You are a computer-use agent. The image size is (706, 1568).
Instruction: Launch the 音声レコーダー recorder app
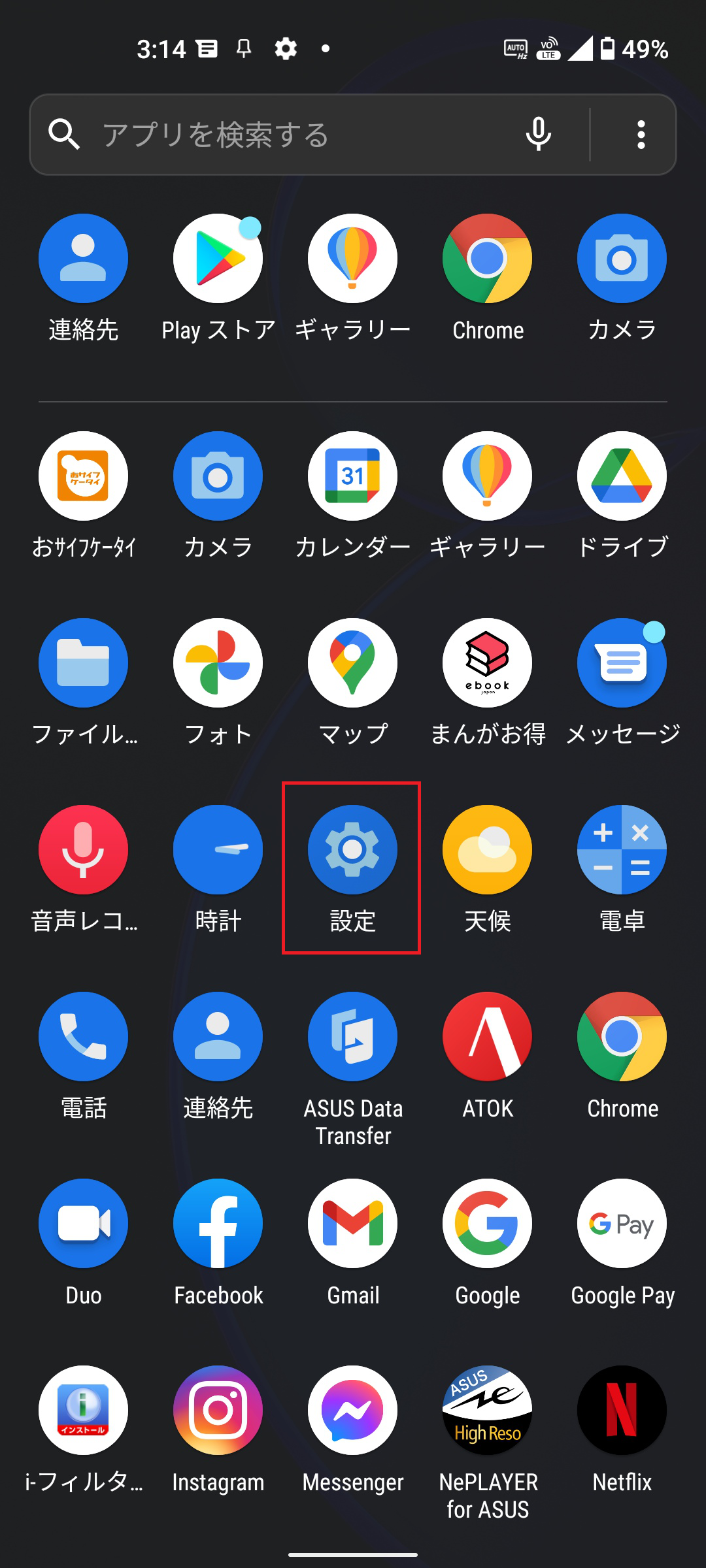(x=83, y=849)
